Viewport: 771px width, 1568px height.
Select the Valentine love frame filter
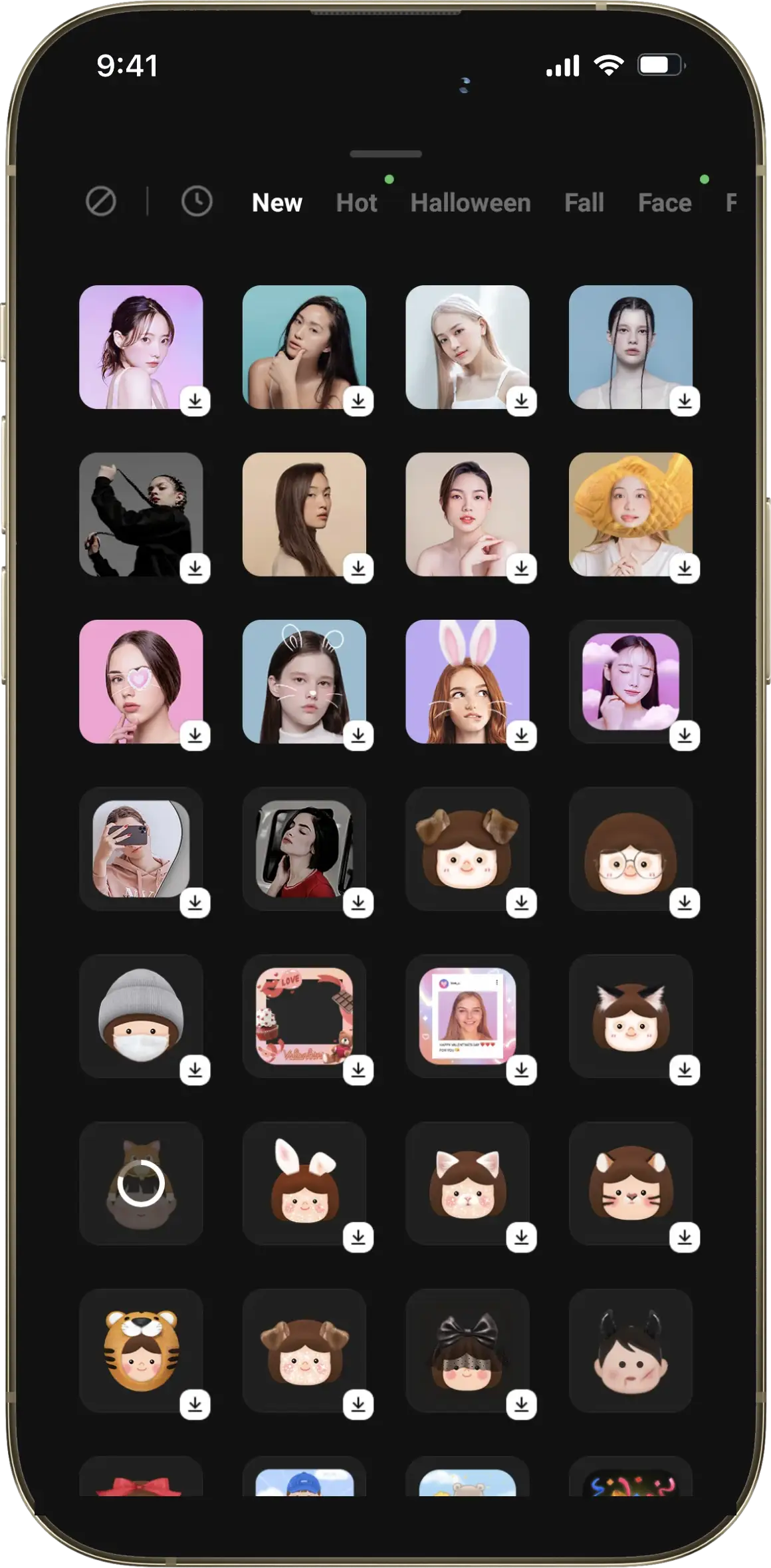(304, 1016)
